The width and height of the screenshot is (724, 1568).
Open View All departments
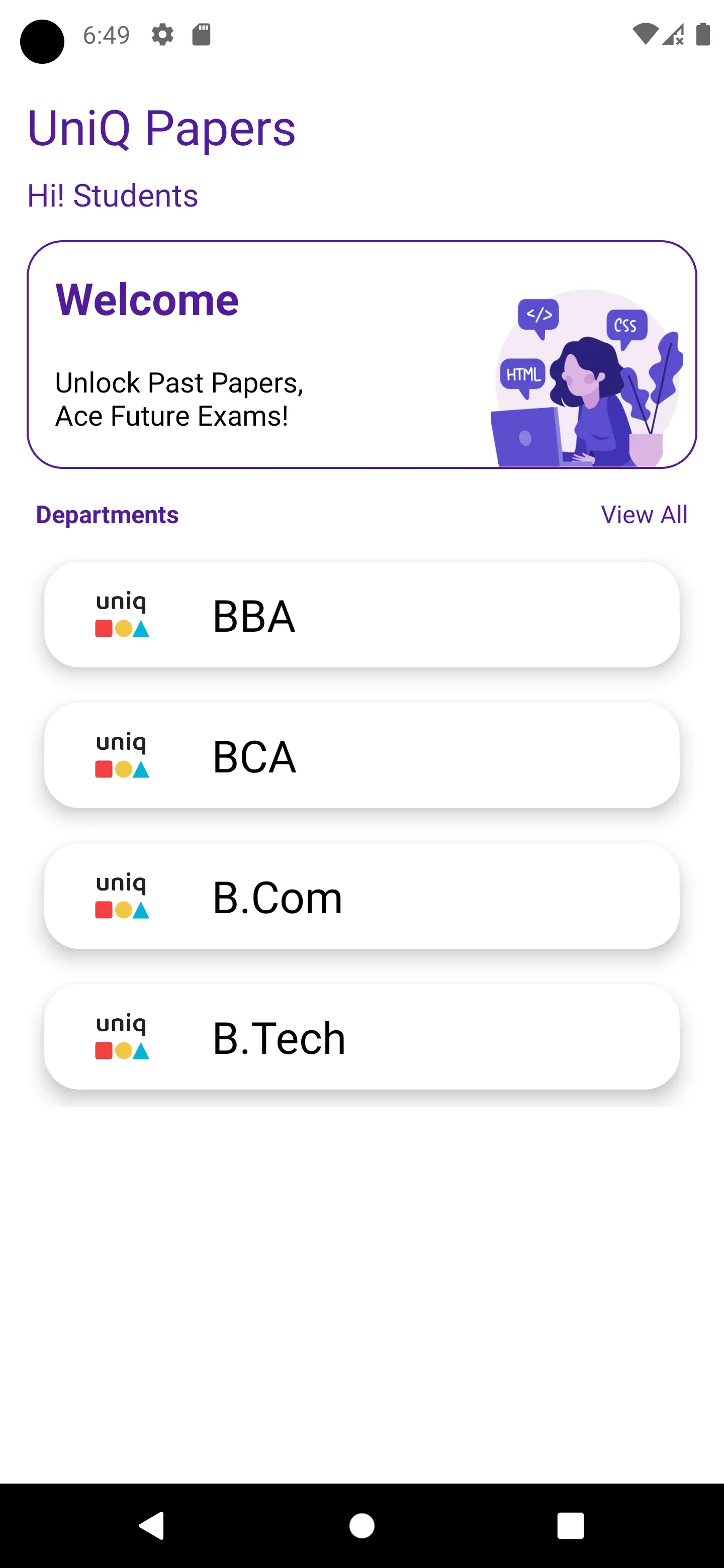coord(644,515)
